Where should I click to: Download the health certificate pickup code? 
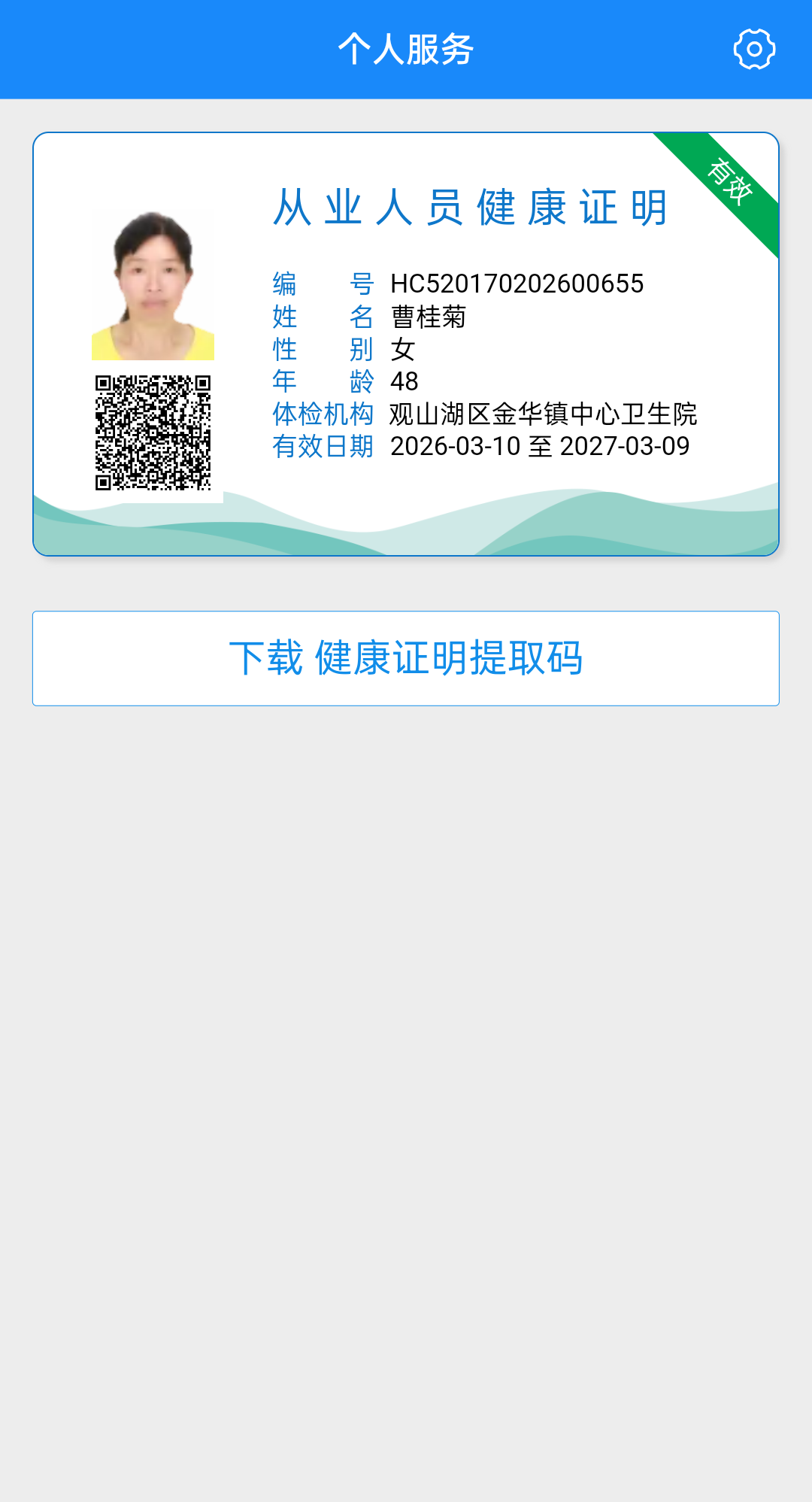(406, 658)
